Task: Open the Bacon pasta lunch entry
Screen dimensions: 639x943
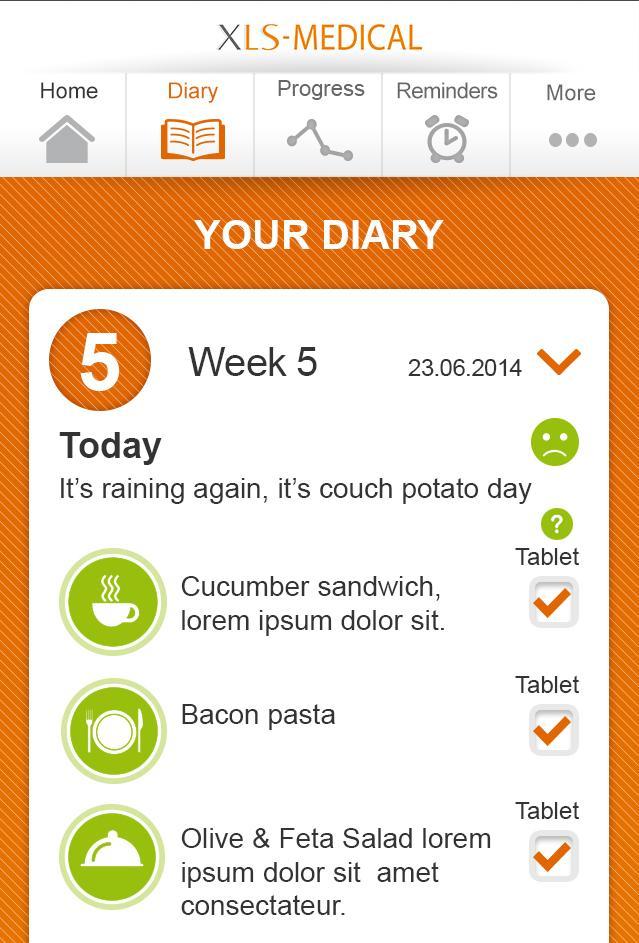Action: click(258, 716)
